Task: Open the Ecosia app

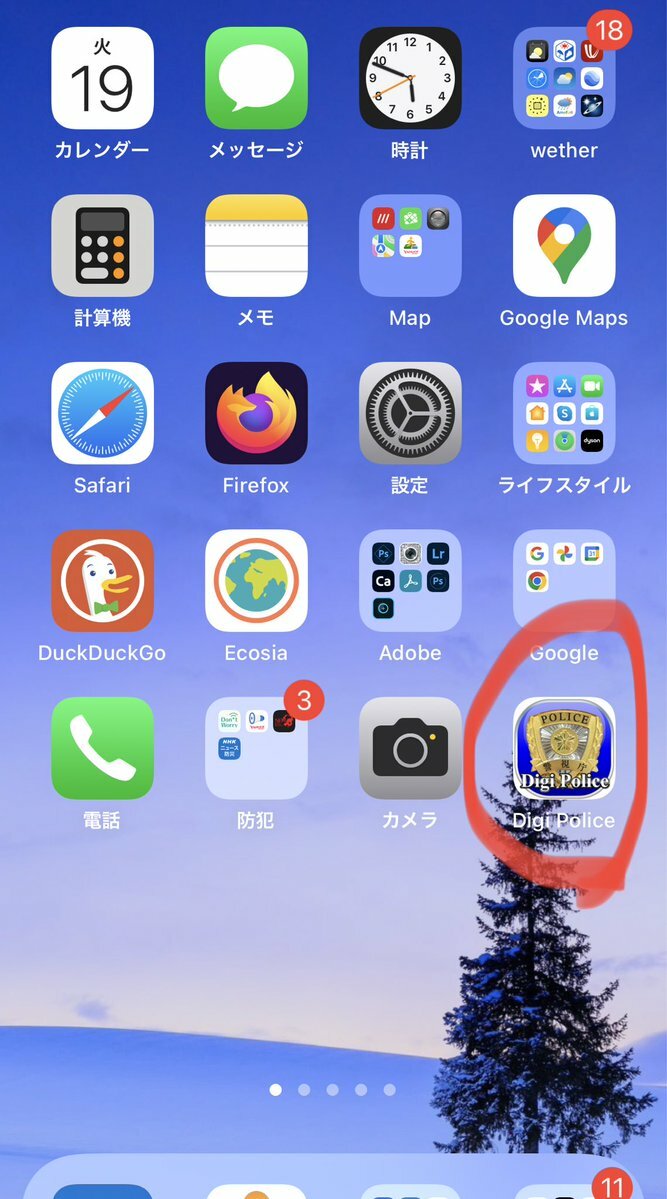Action: (x=256, y=581)
